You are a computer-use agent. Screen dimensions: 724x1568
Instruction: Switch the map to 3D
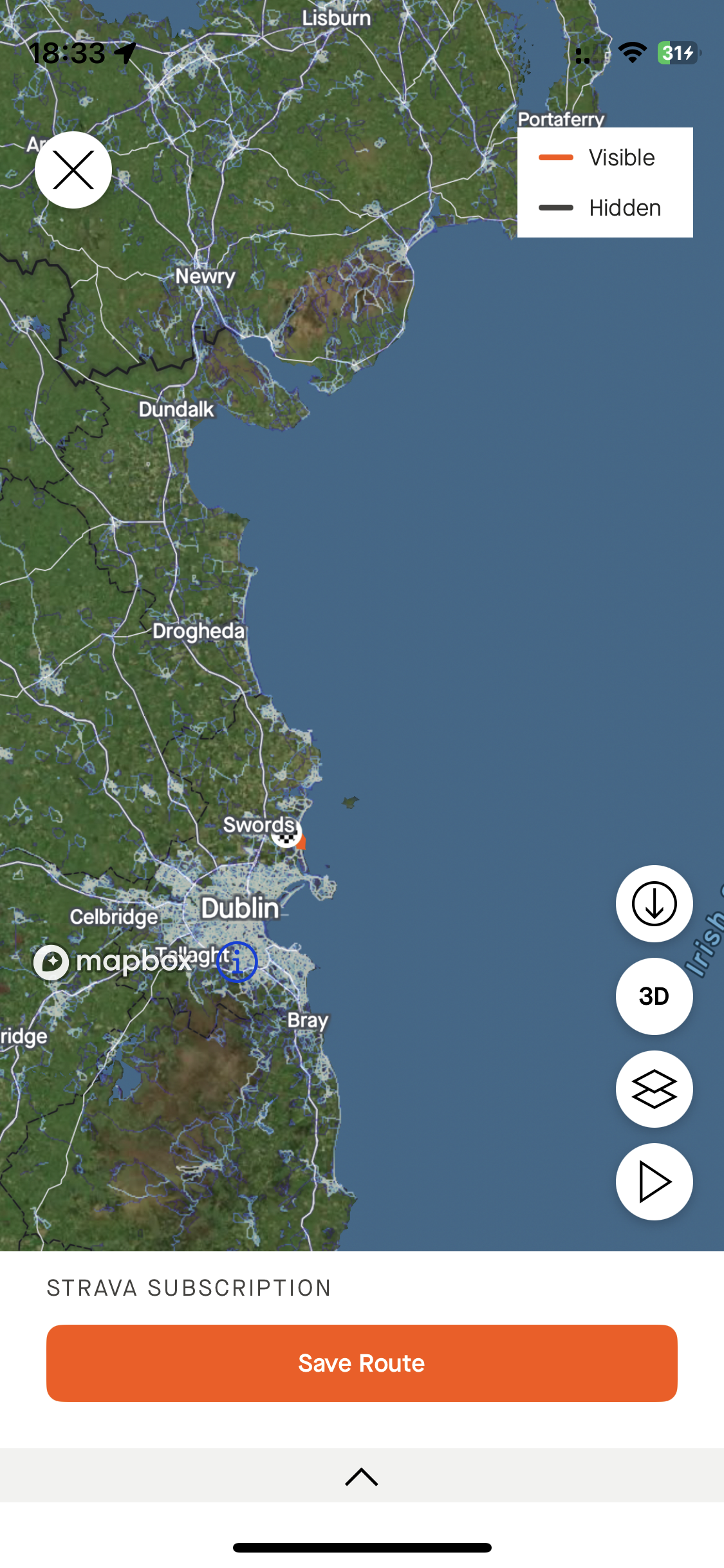pos(654,996)
